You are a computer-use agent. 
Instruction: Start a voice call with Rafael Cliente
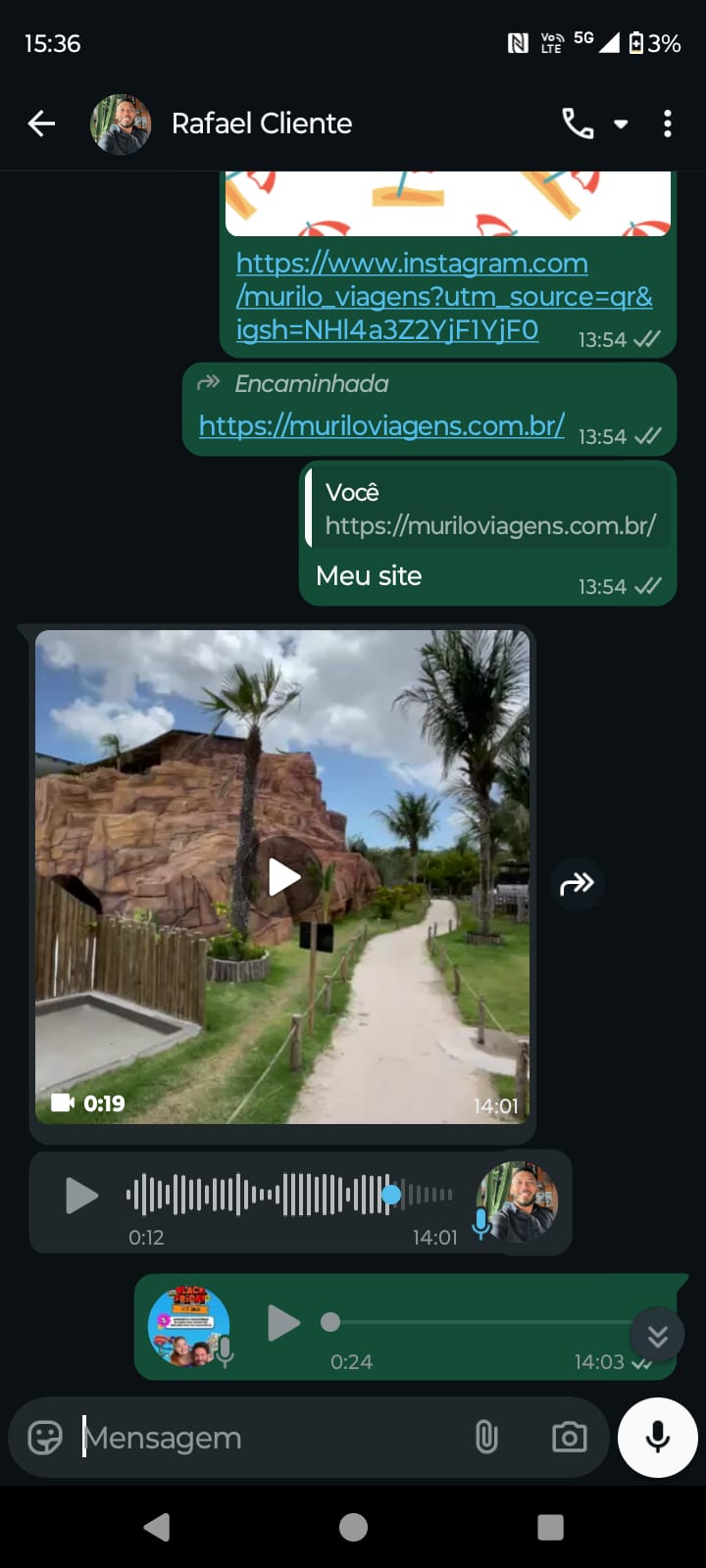[577, 123]
